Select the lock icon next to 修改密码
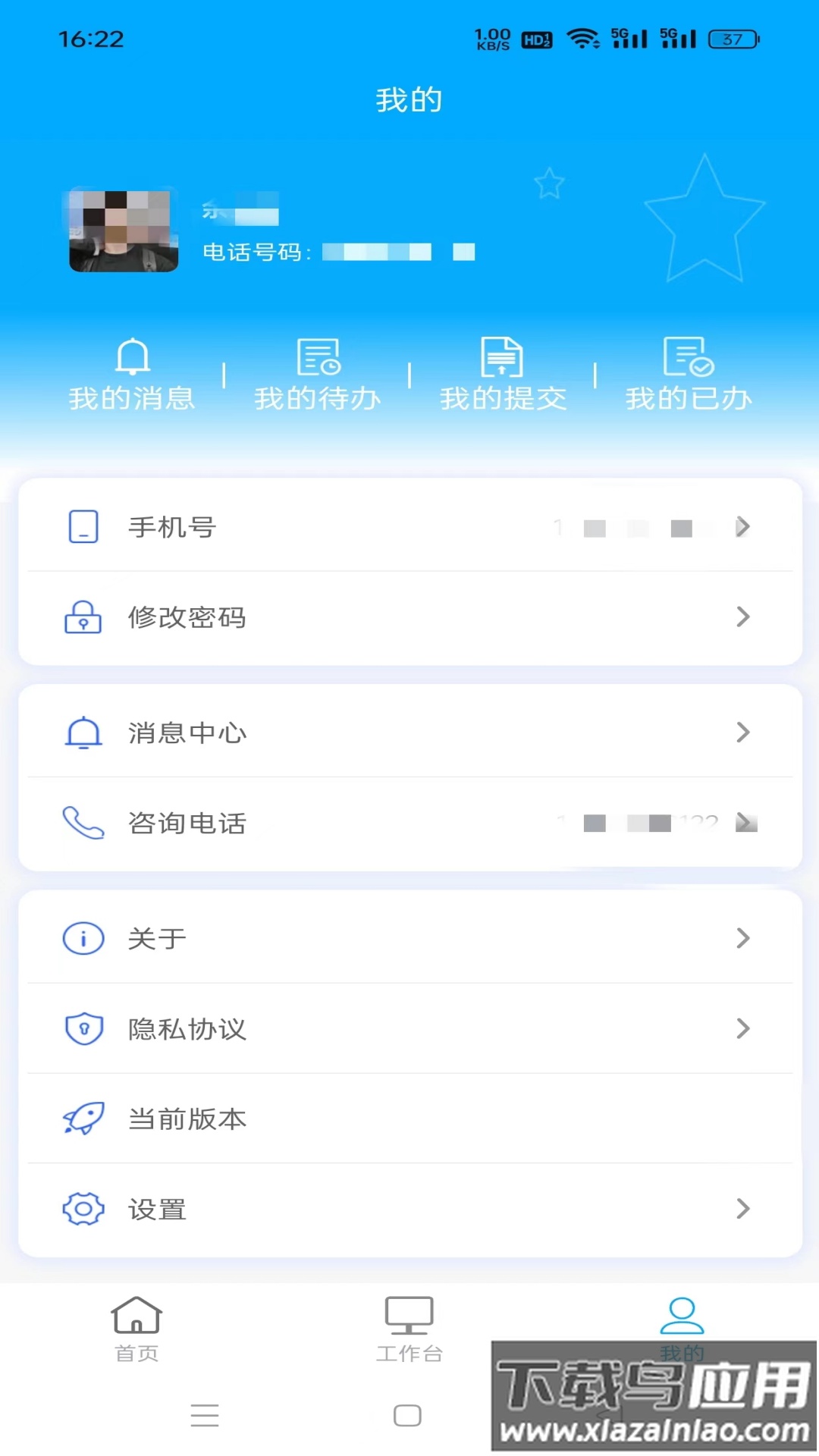Viewport: 819px width, 1456px height. pos(82,618)
